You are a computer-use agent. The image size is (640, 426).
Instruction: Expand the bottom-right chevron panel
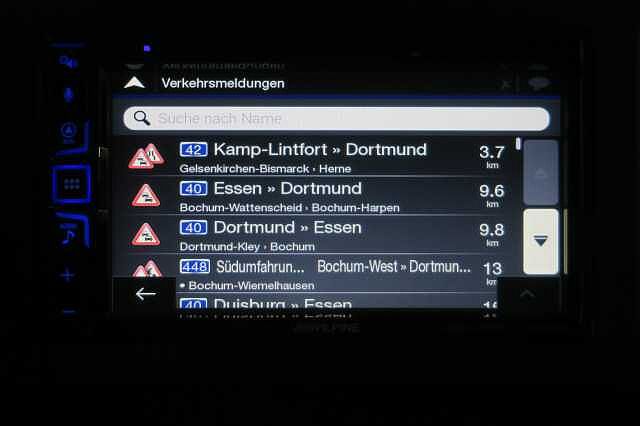coord(527,294)
